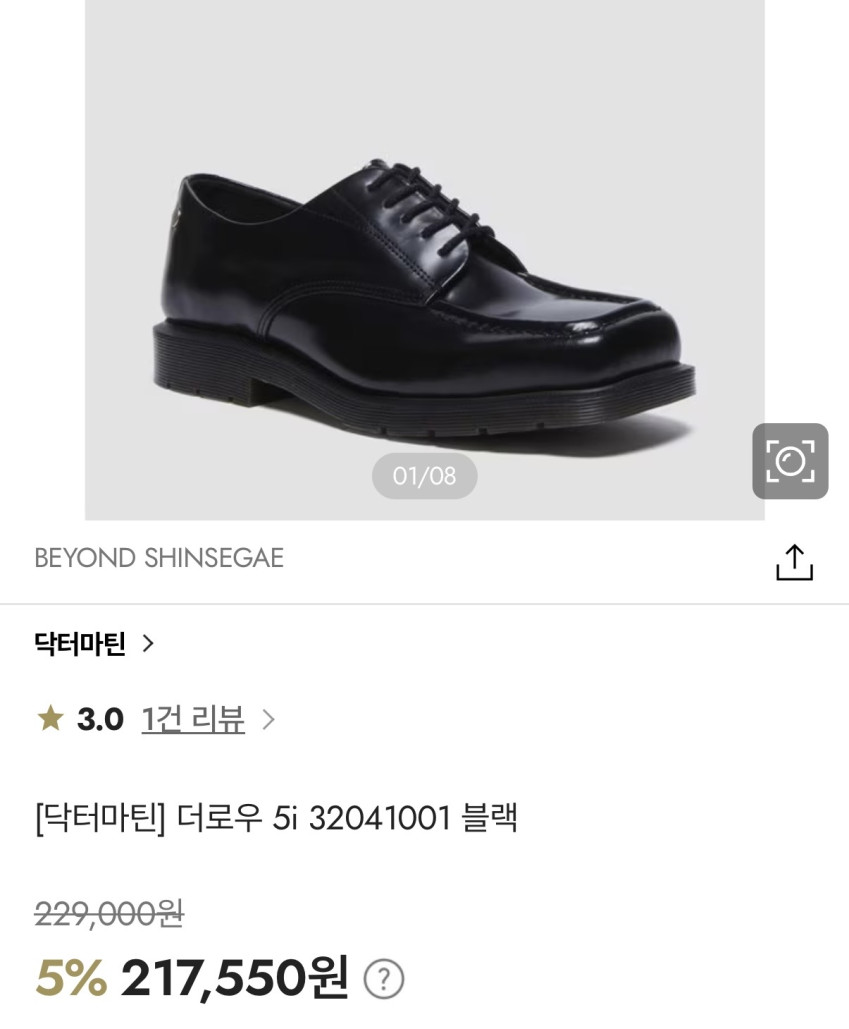Open the image search camera icon
The image size is (849, 1029).
coord(790,461)
